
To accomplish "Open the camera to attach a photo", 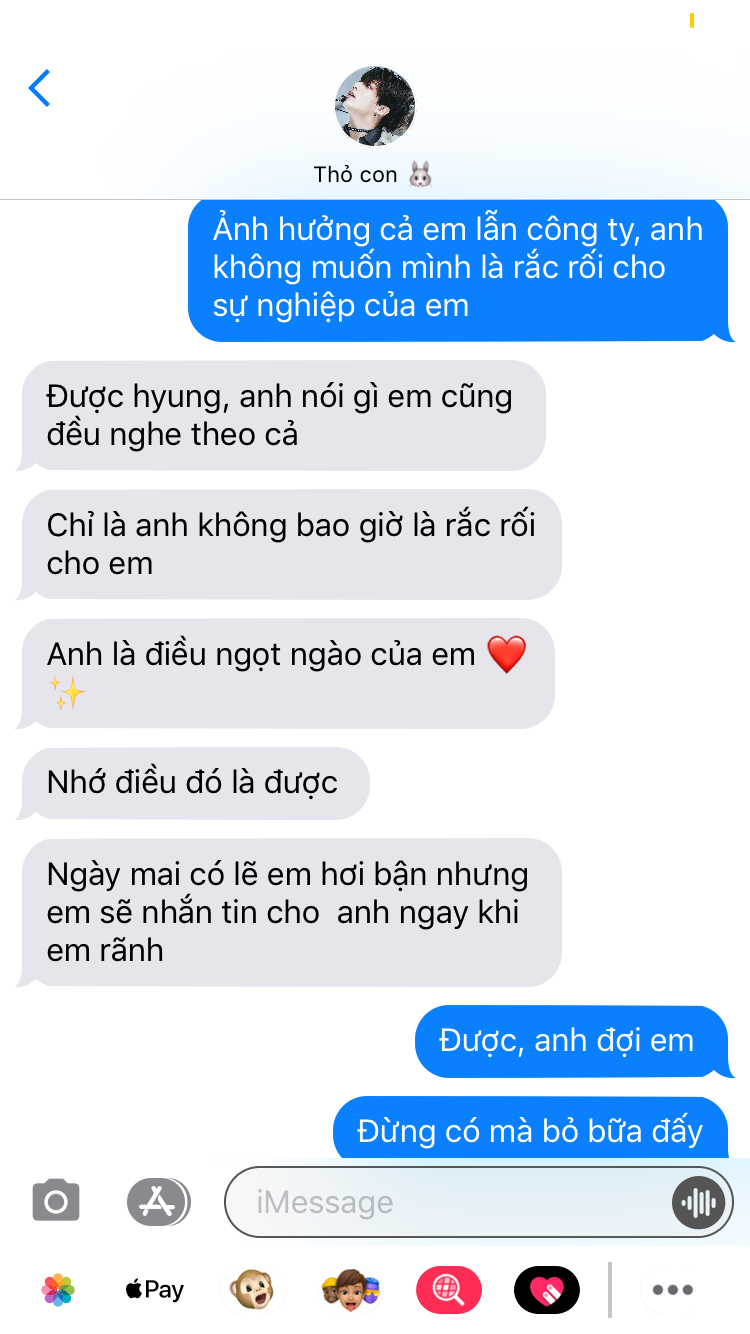I will tap(56, 1201).
